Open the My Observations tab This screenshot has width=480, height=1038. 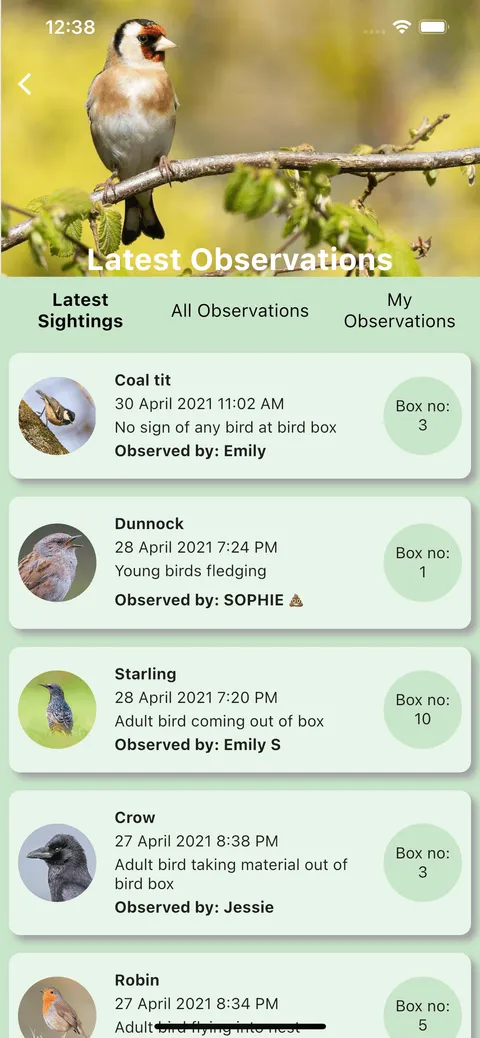pos(399,310)
